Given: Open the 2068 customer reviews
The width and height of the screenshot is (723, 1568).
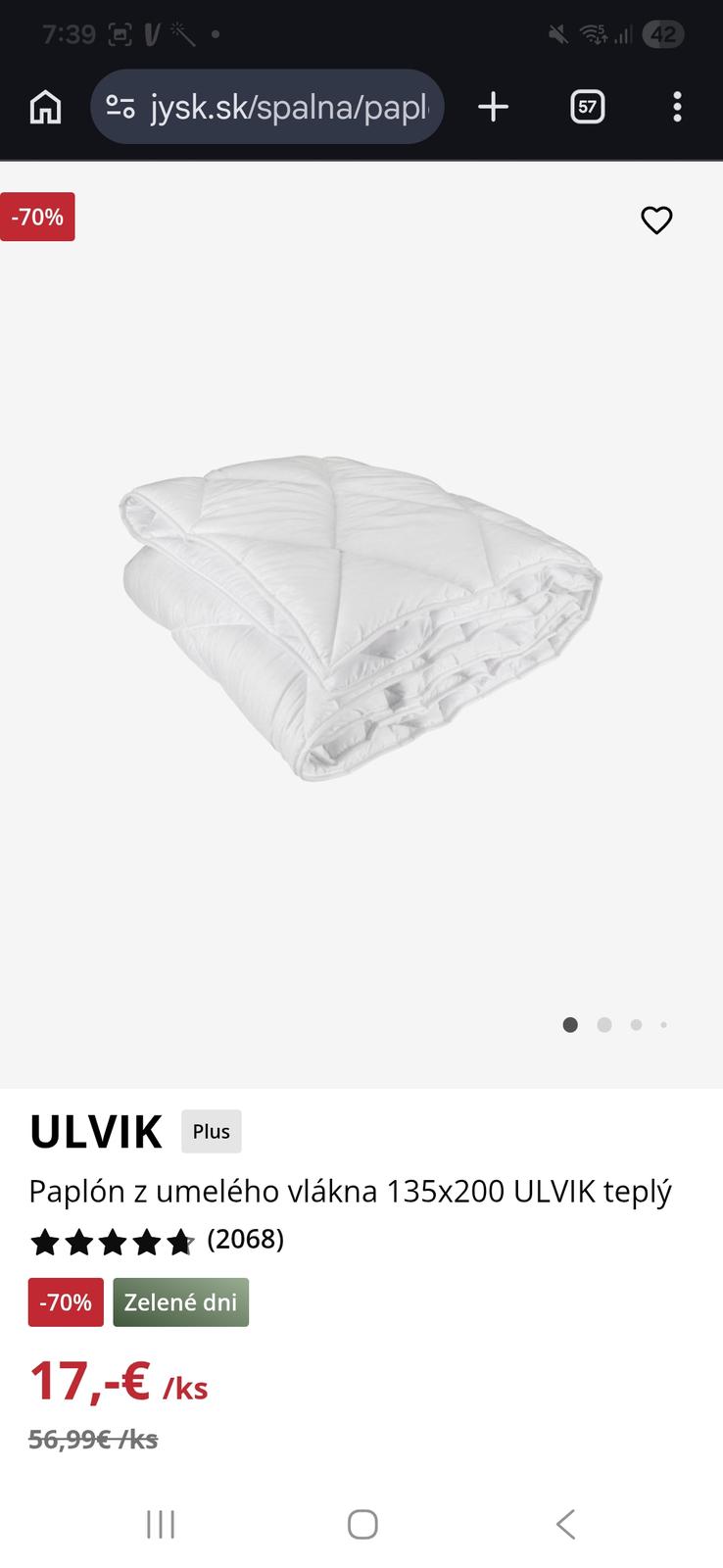Looking at the screenshot, I should click(245, 1240).
